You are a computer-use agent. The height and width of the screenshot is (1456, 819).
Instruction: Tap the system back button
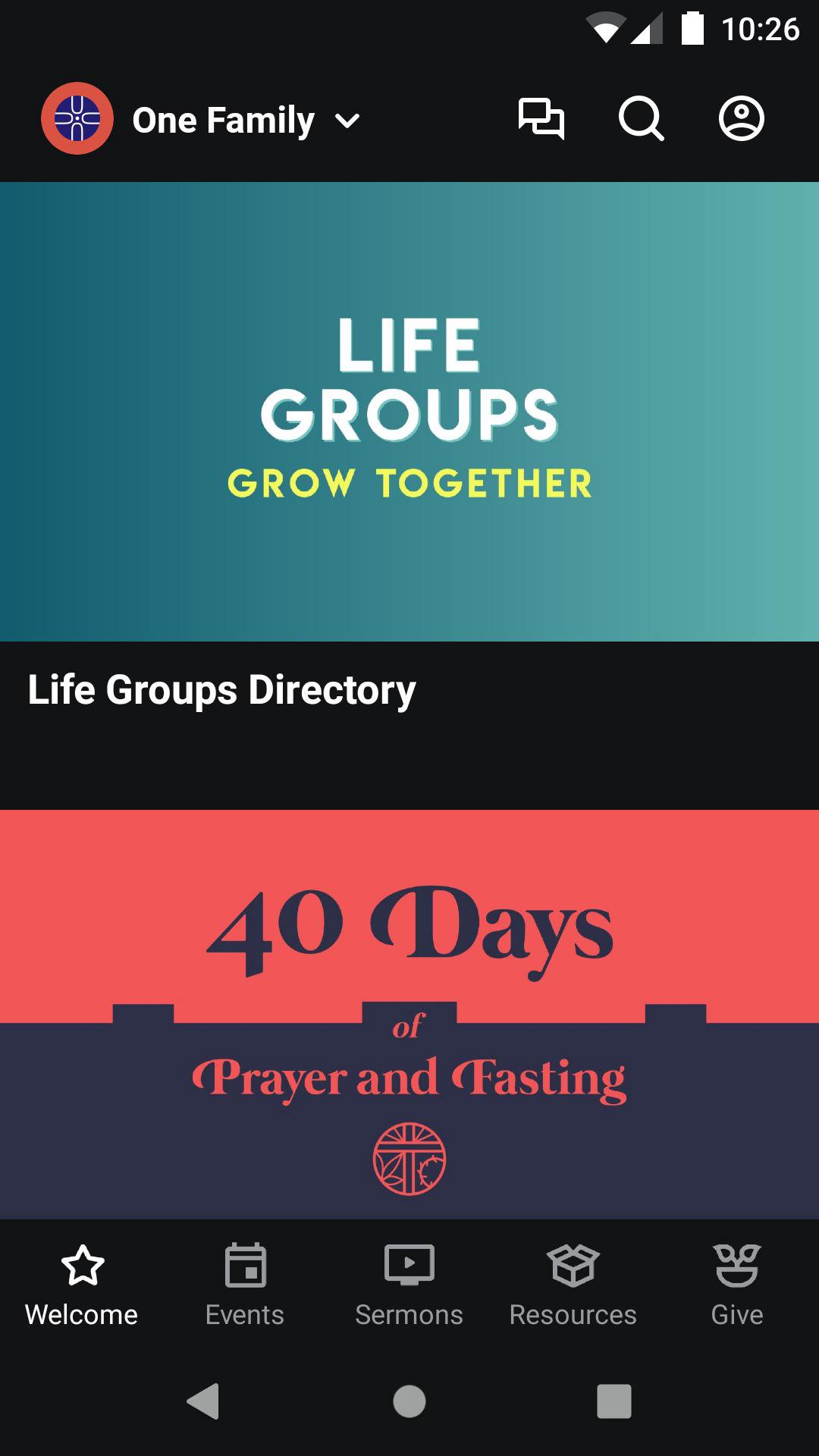[203, 1401]
